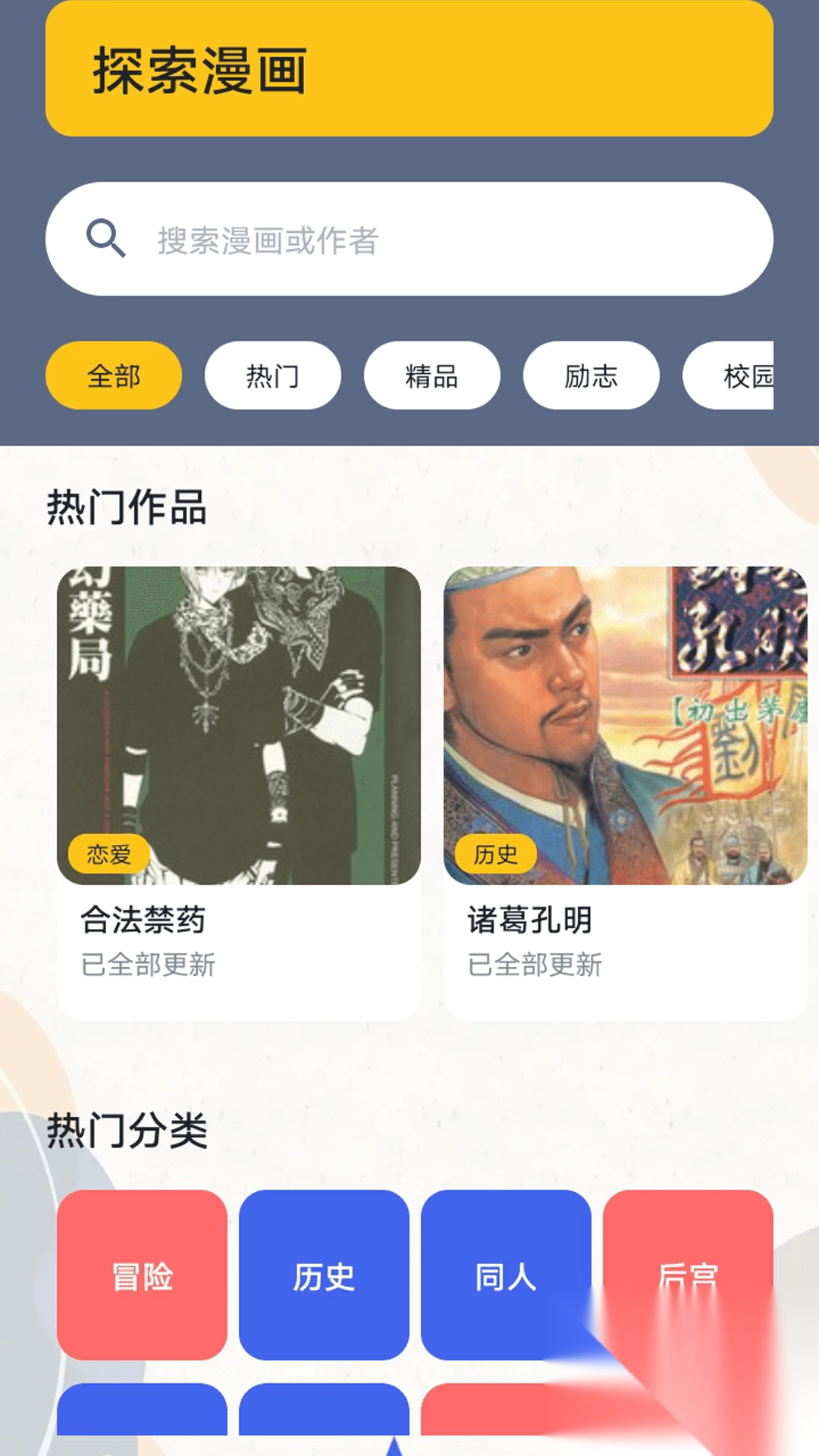Choose the 励志 filter chip

(x=591, y=375)
